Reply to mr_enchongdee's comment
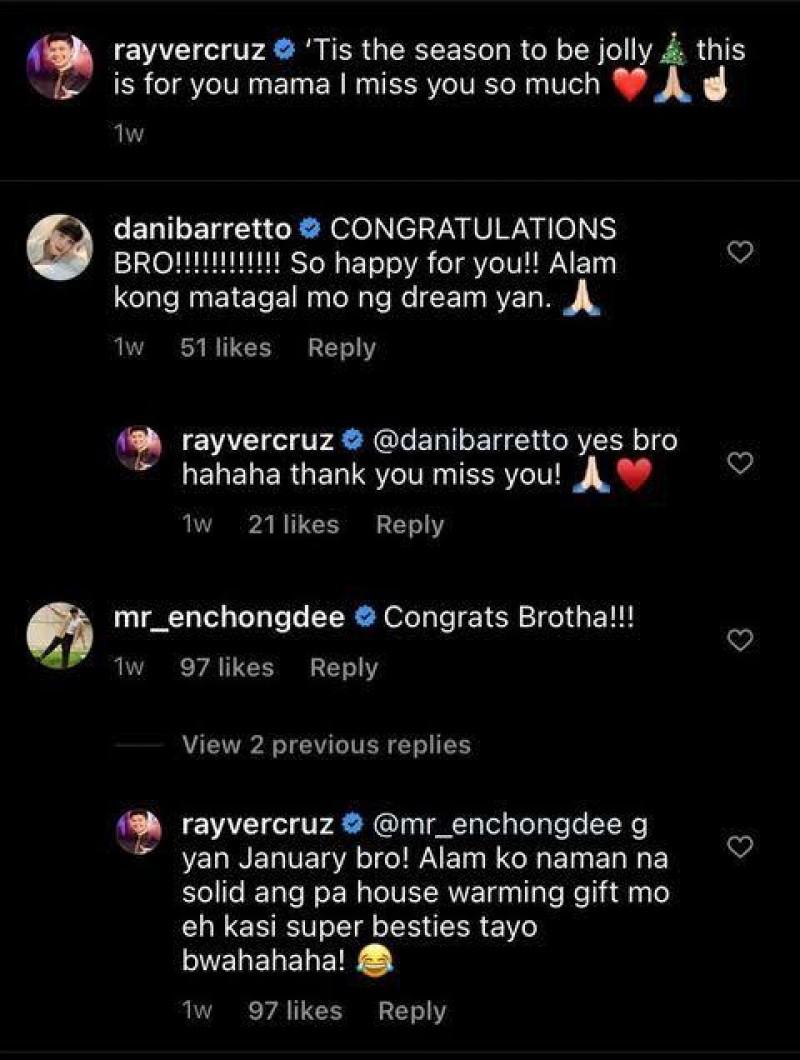 pyautogui.click(x=343, y=668)
